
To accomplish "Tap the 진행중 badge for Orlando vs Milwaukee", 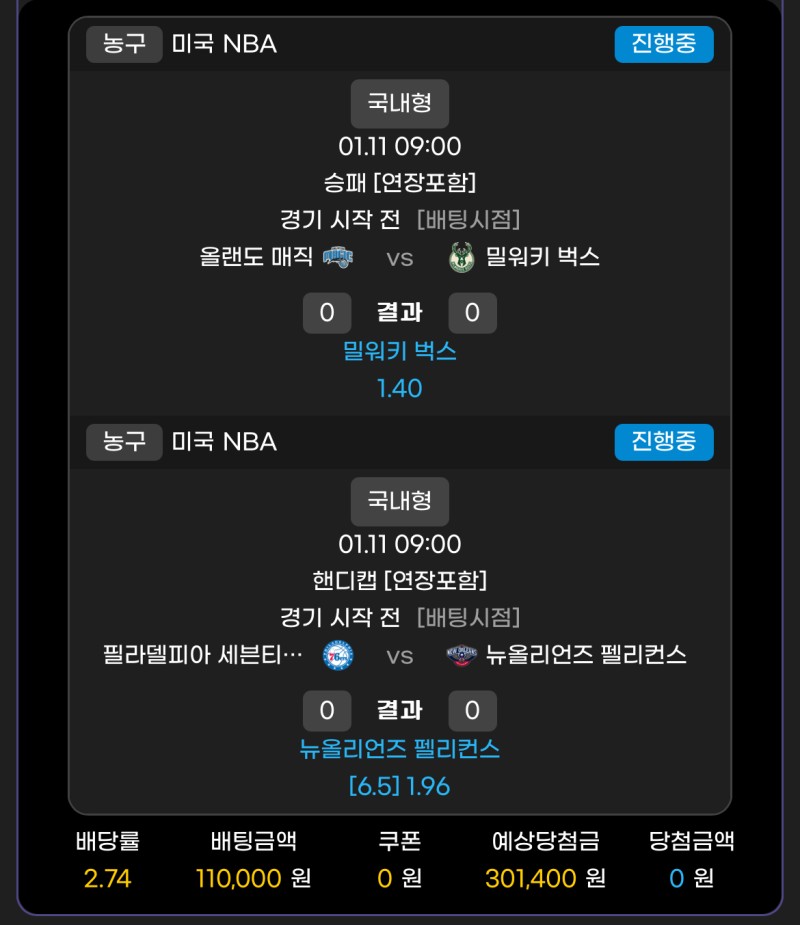I will (x=663, y=44).
